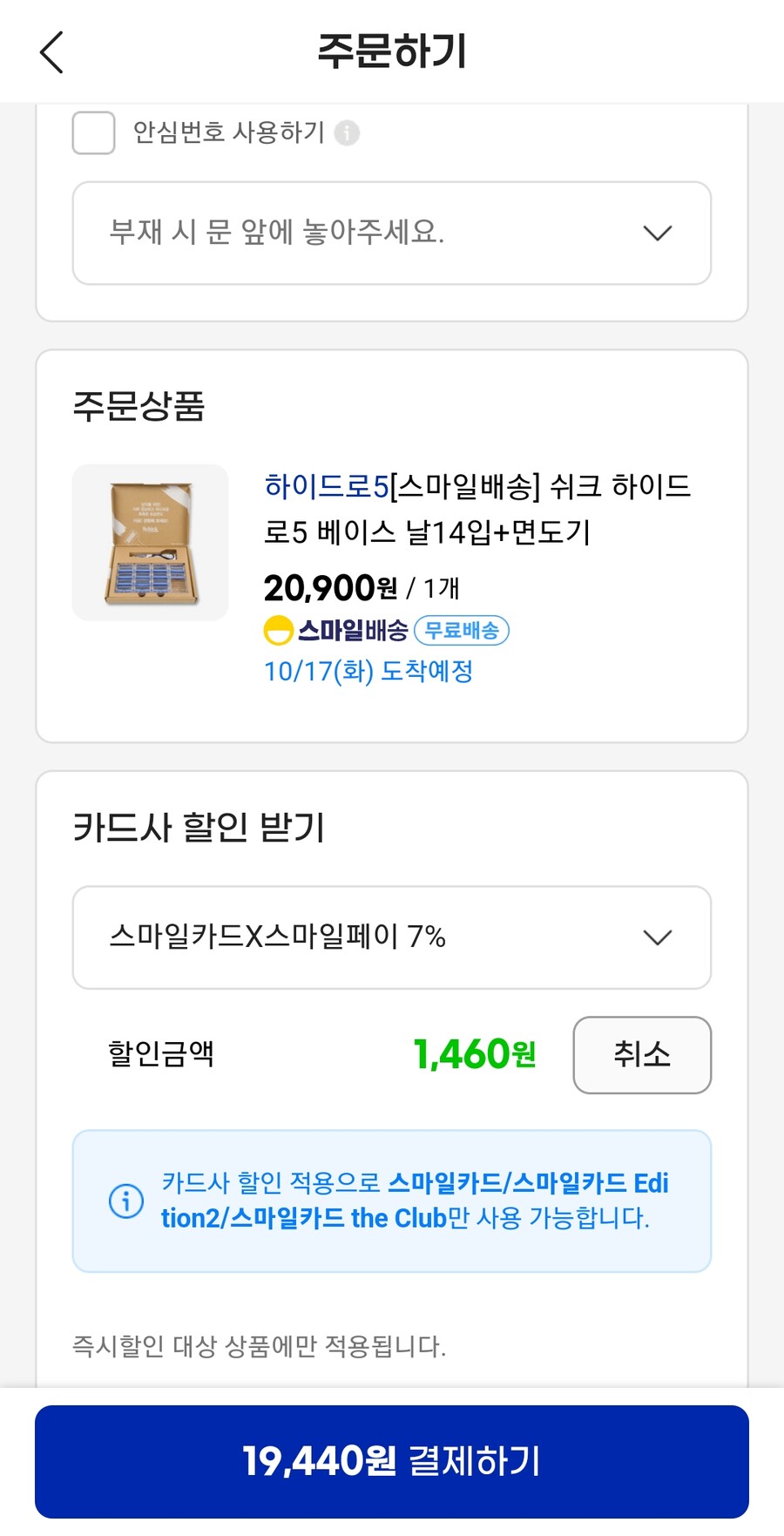Screen dimensions: 784x1536
Task: Tap the back arrow to leave 주문하기
Action: (51, 52)
